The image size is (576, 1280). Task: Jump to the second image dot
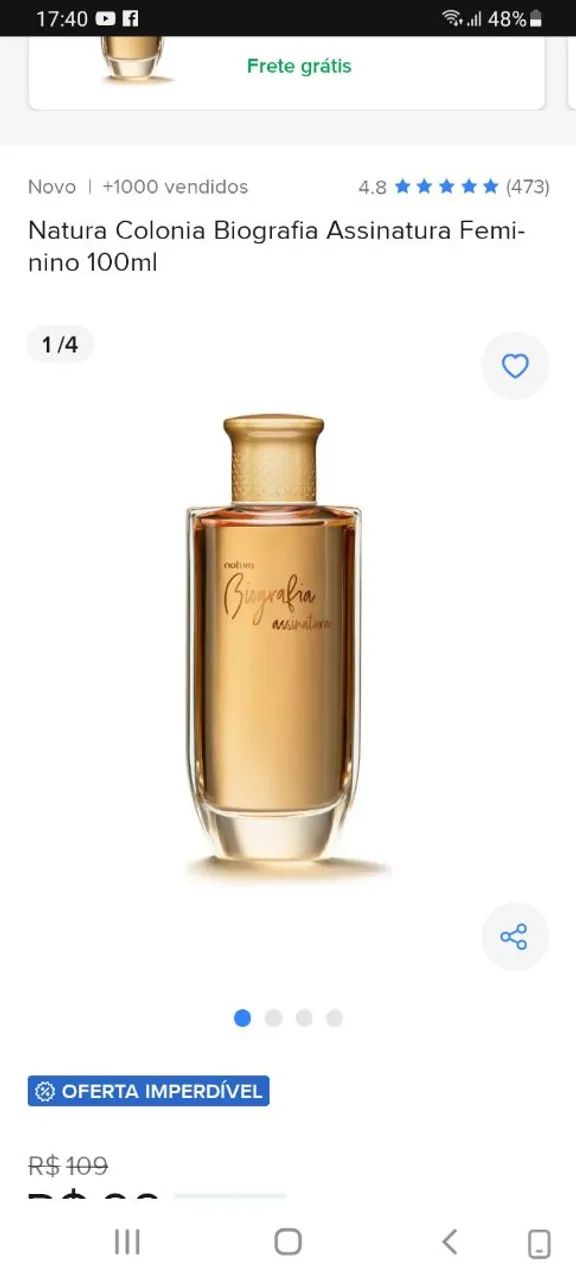coord(273,1018)
